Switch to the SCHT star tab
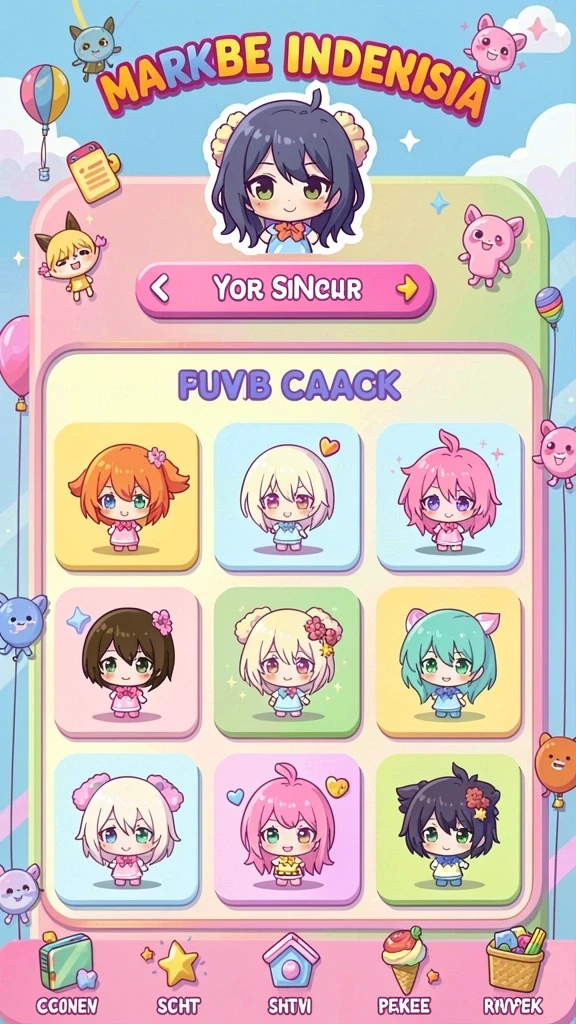This screenshot has height=1024, width=576. (x=176, y=975)
